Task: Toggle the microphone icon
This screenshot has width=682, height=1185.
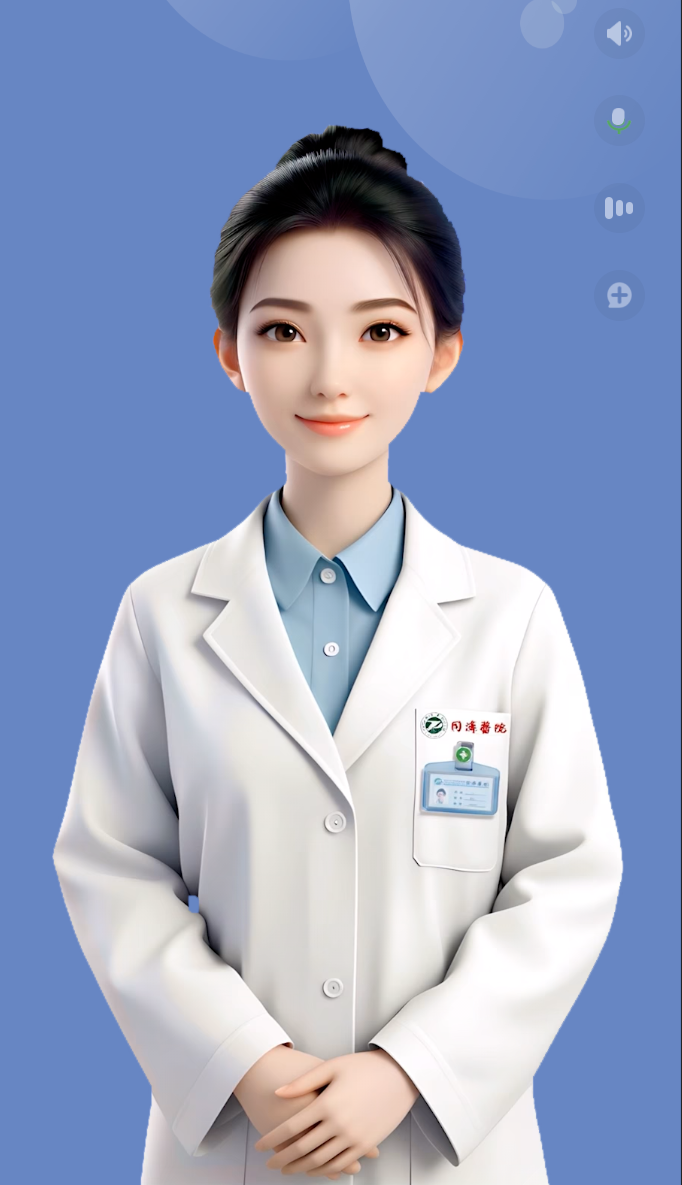Action: [619, 121]
